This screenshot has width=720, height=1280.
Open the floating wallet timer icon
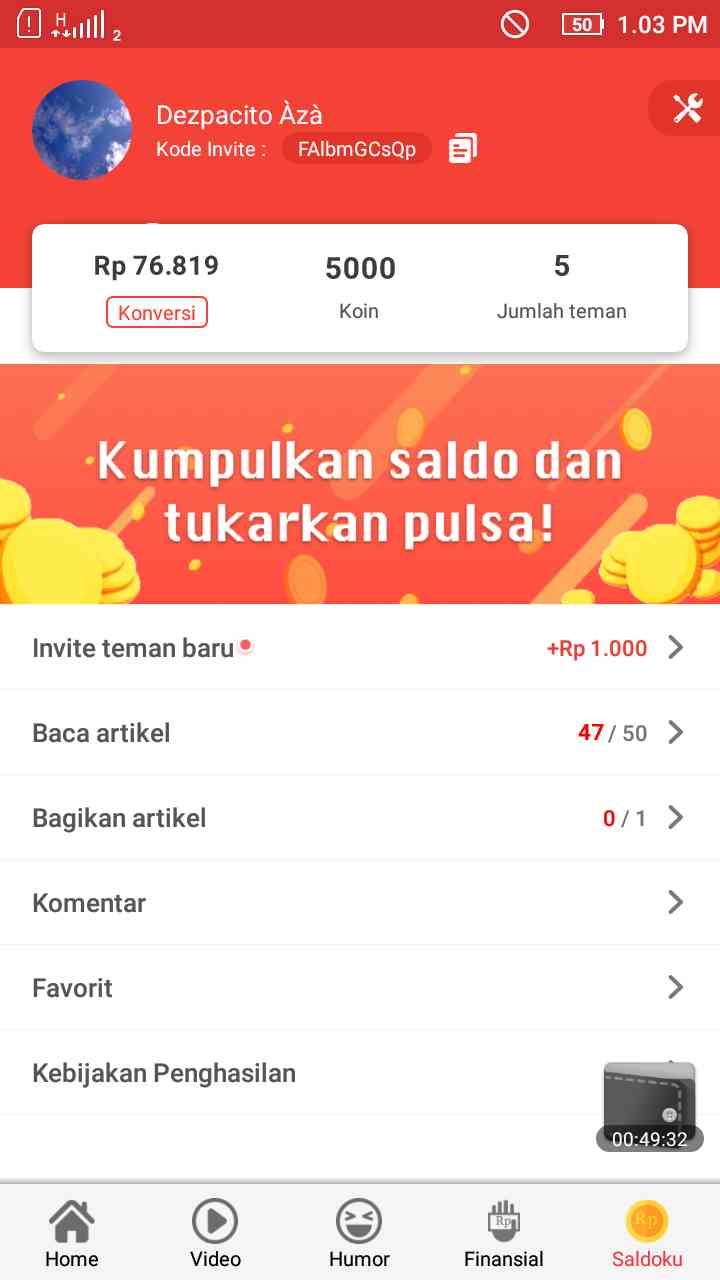(648, 1105)
